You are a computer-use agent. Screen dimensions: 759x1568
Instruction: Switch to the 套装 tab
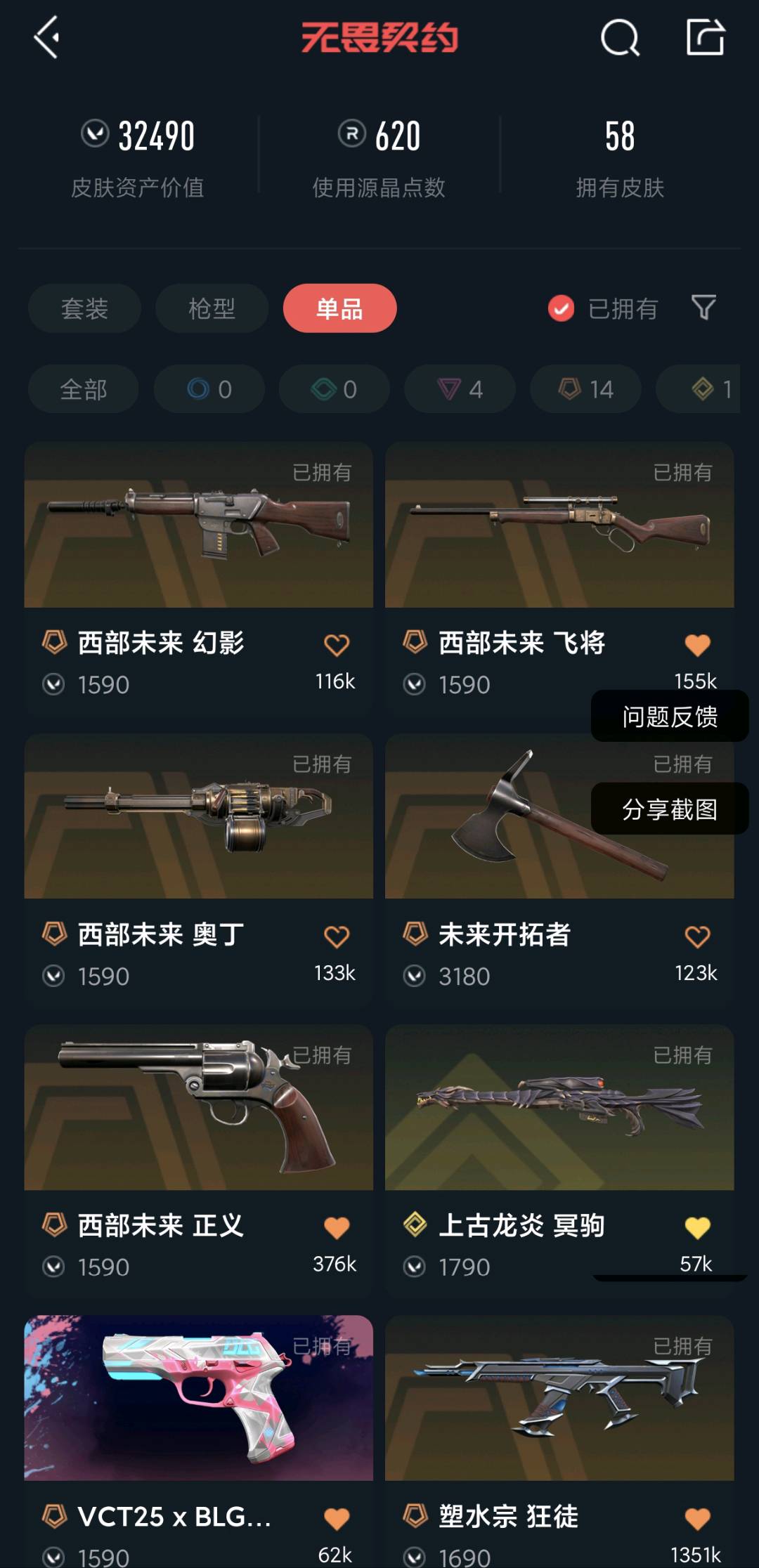[84, 308]
